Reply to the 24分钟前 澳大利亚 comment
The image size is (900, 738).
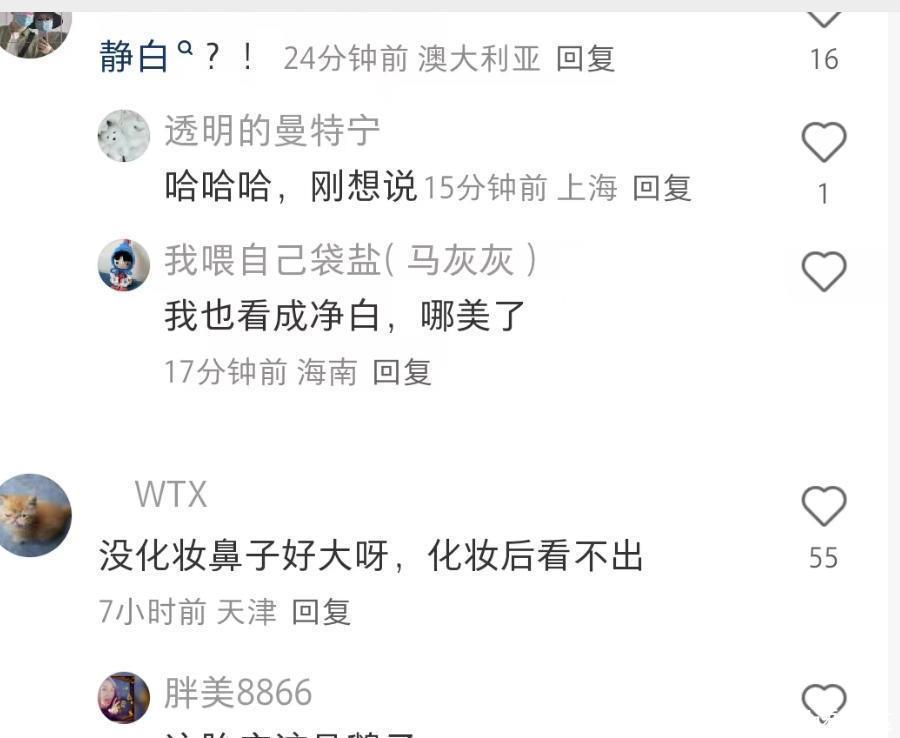(585, 59)
